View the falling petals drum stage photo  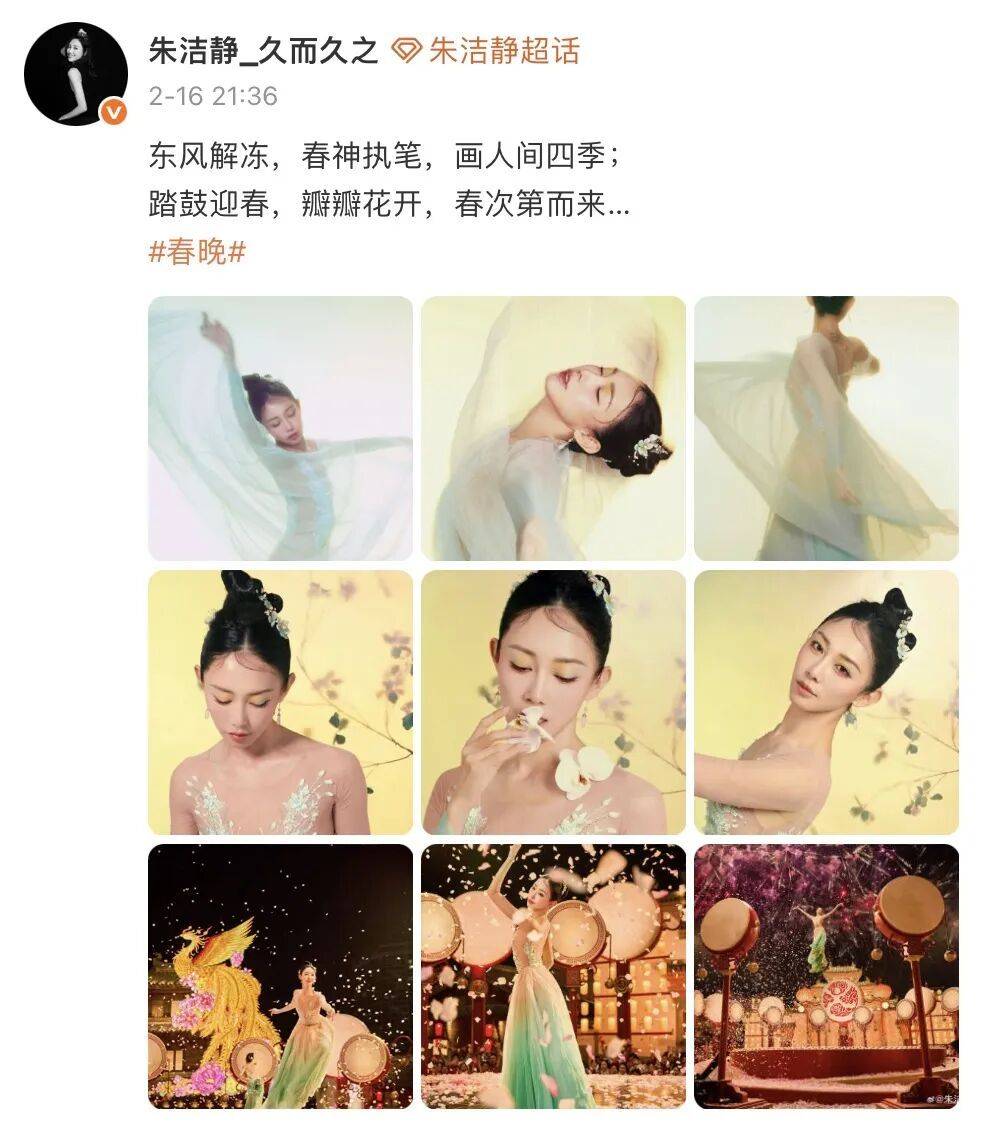(556, 980)
